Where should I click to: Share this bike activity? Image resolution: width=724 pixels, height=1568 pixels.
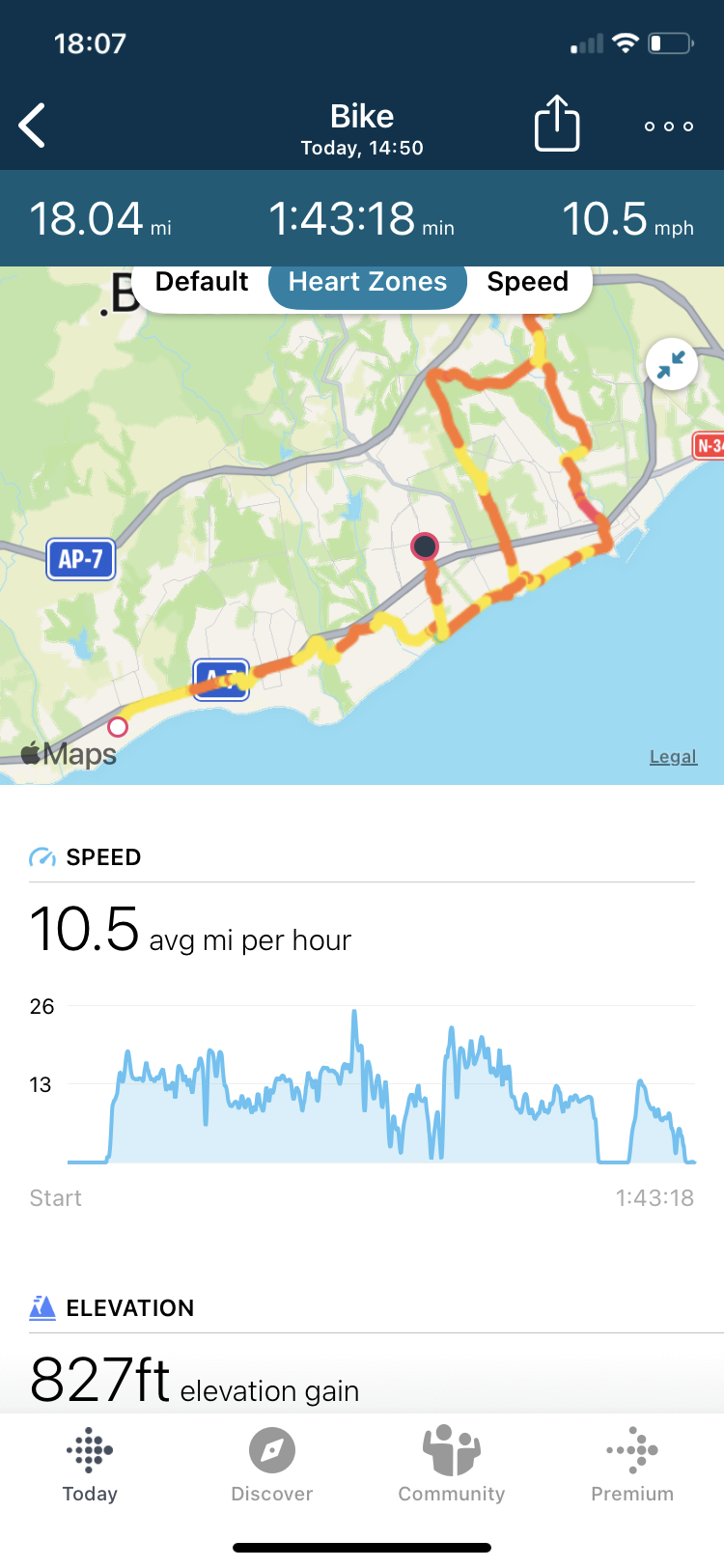[557, 124]
